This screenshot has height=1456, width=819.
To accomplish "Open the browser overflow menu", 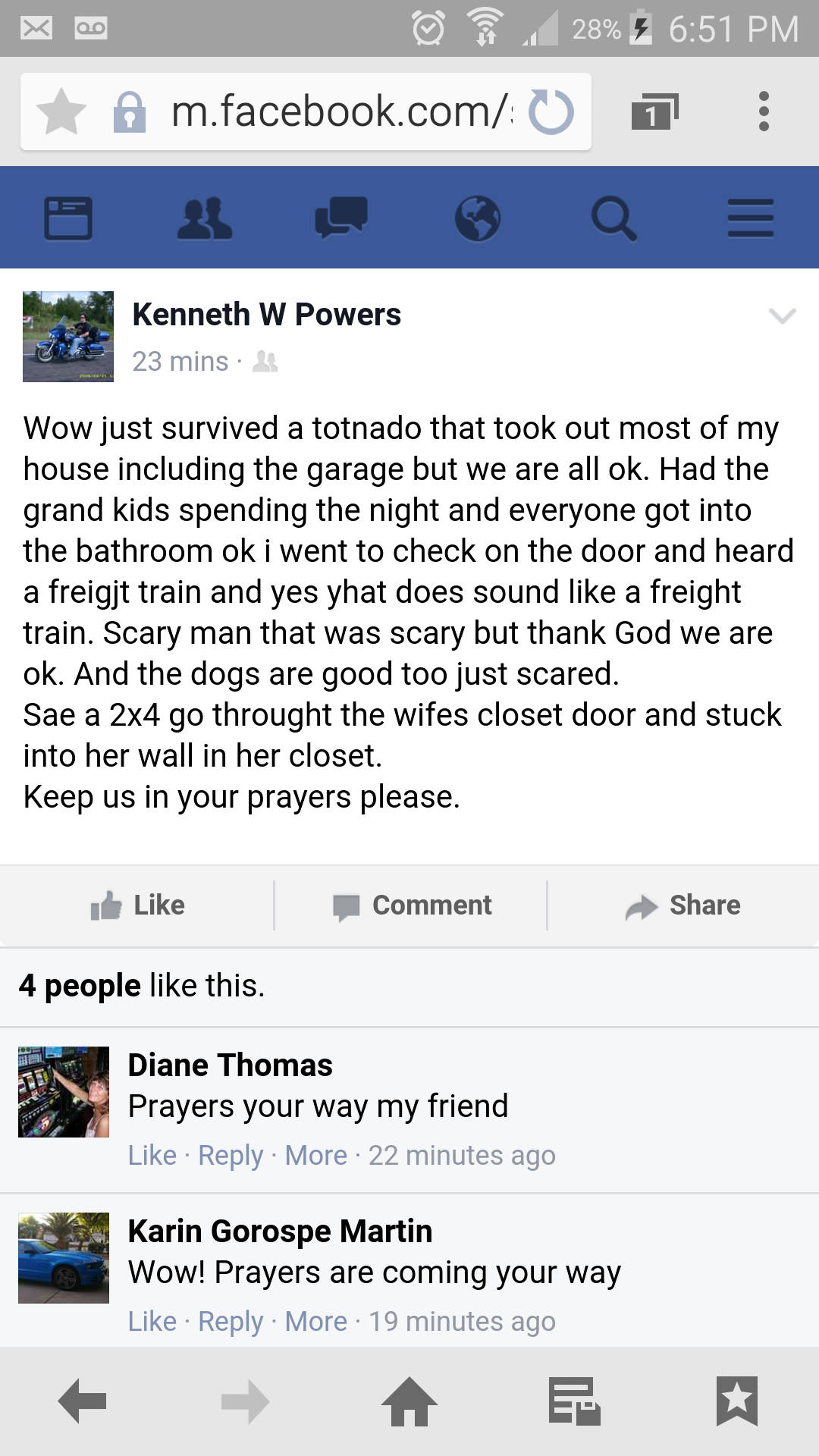I will 764,111.
